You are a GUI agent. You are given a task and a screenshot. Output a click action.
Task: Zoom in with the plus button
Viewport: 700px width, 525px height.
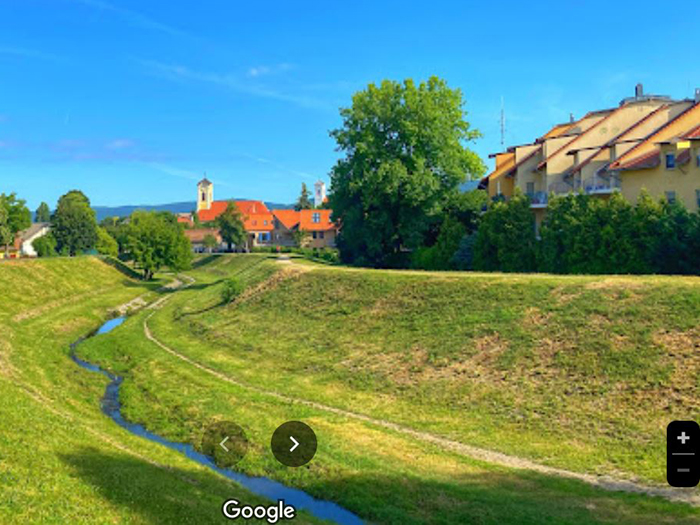(x=683, y=438)
